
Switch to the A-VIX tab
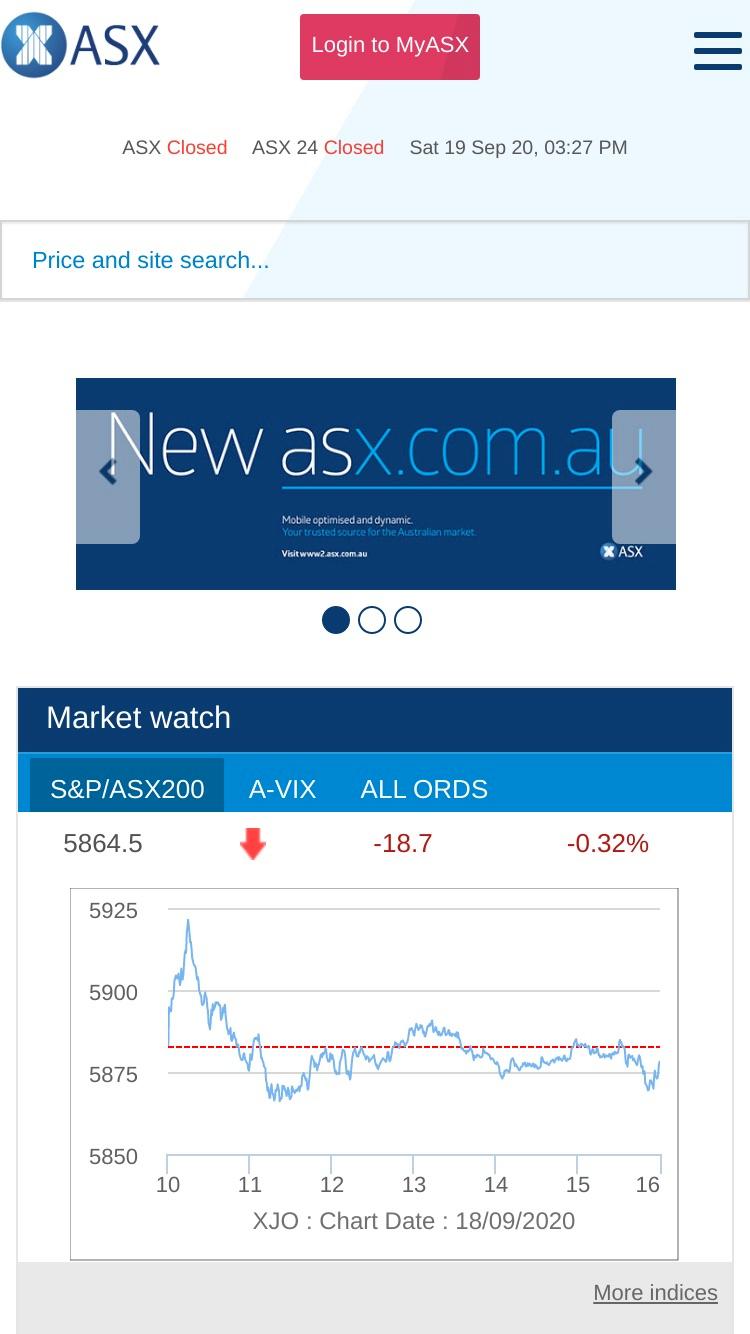pos(282,788)
